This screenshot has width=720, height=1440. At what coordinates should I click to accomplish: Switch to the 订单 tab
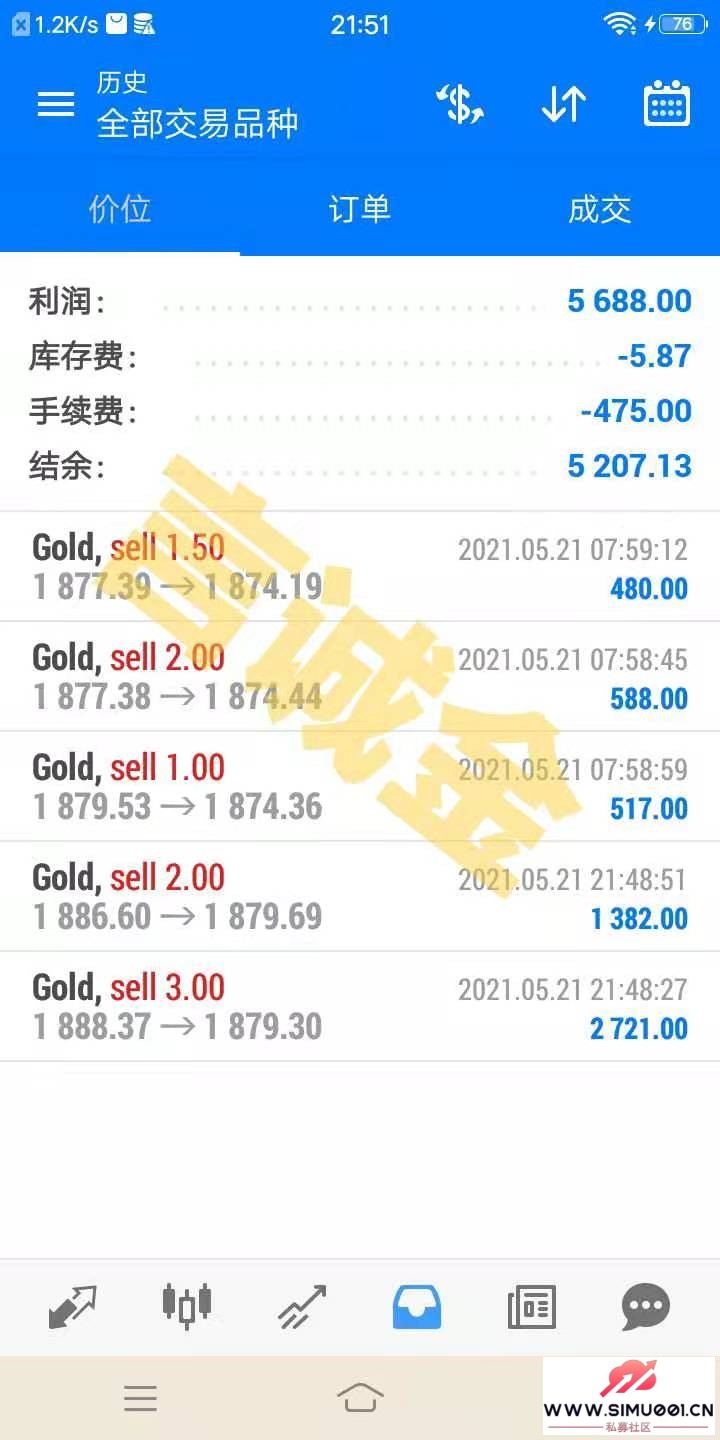[360, 210]
